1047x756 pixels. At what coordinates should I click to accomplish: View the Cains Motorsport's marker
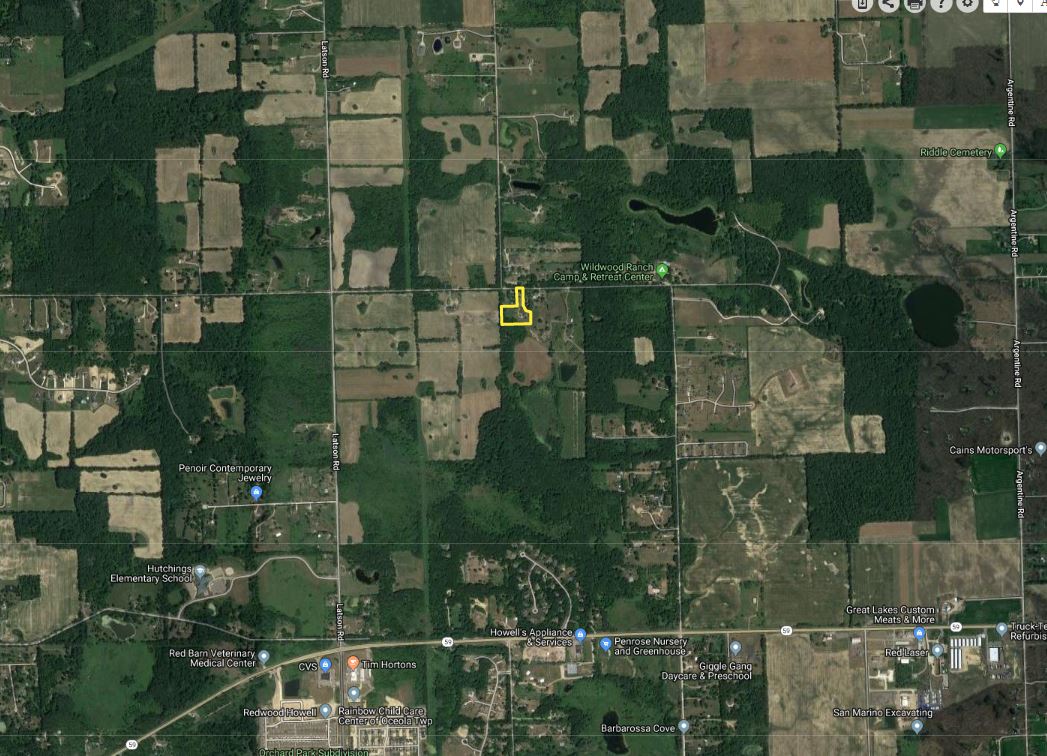coord(1040,449)
